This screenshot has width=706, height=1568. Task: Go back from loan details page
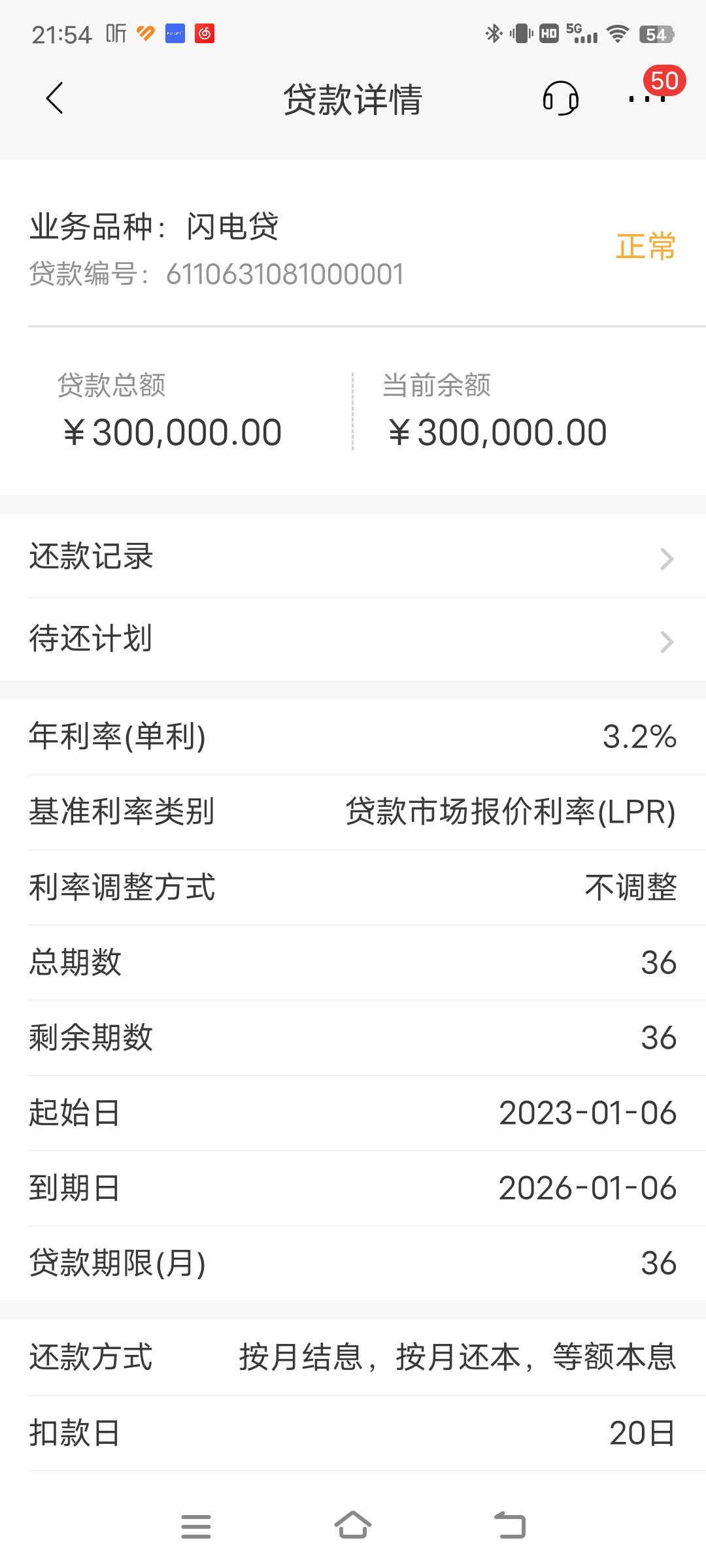pyautogui.click(x=55, y=99)
